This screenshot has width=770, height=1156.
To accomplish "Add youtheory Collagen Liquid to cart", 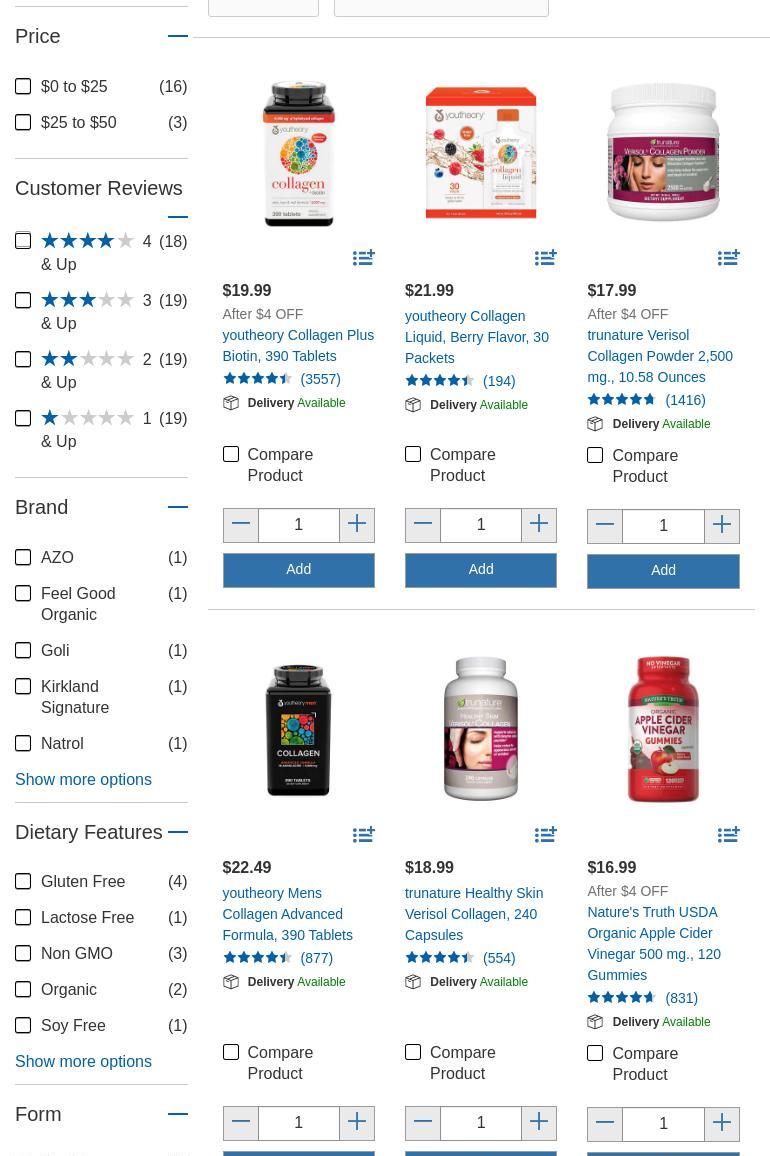I will tap(480, 570).
